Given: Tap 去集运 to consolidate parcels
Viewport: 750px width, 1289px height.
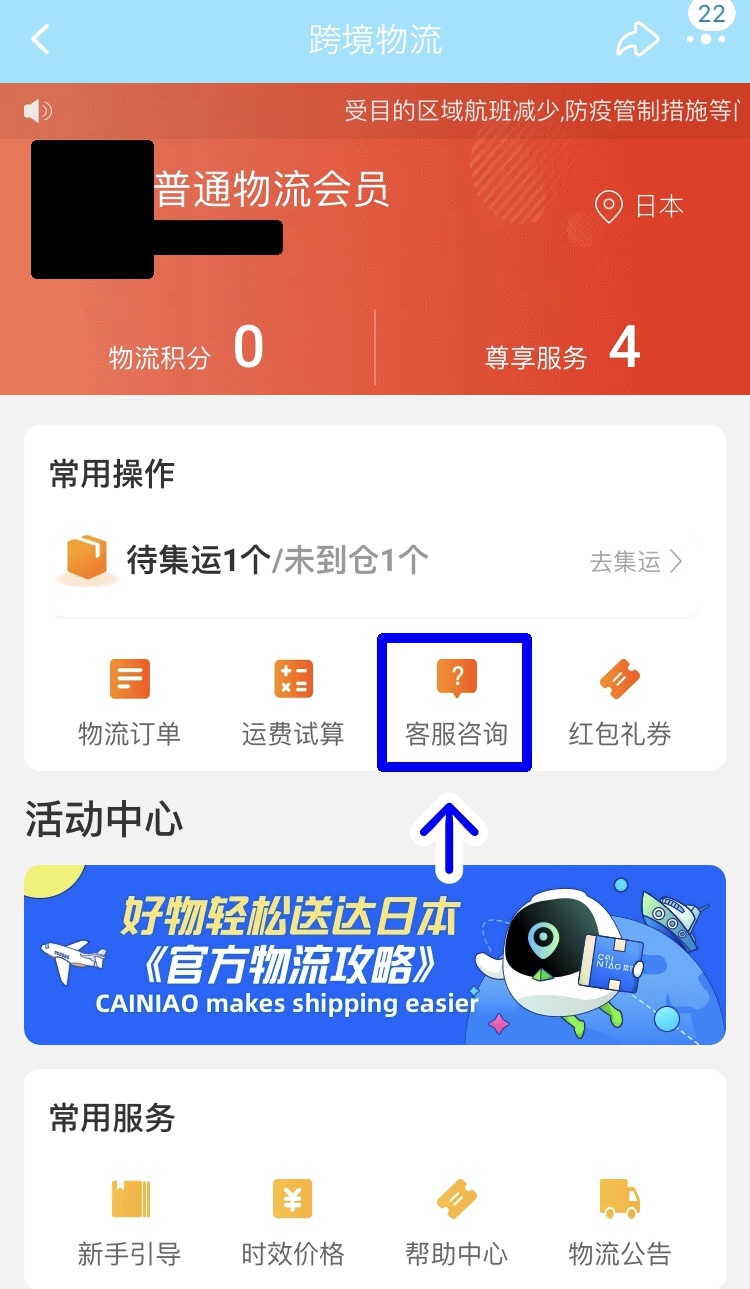Looking at the screenshot, I should [636, 562].
